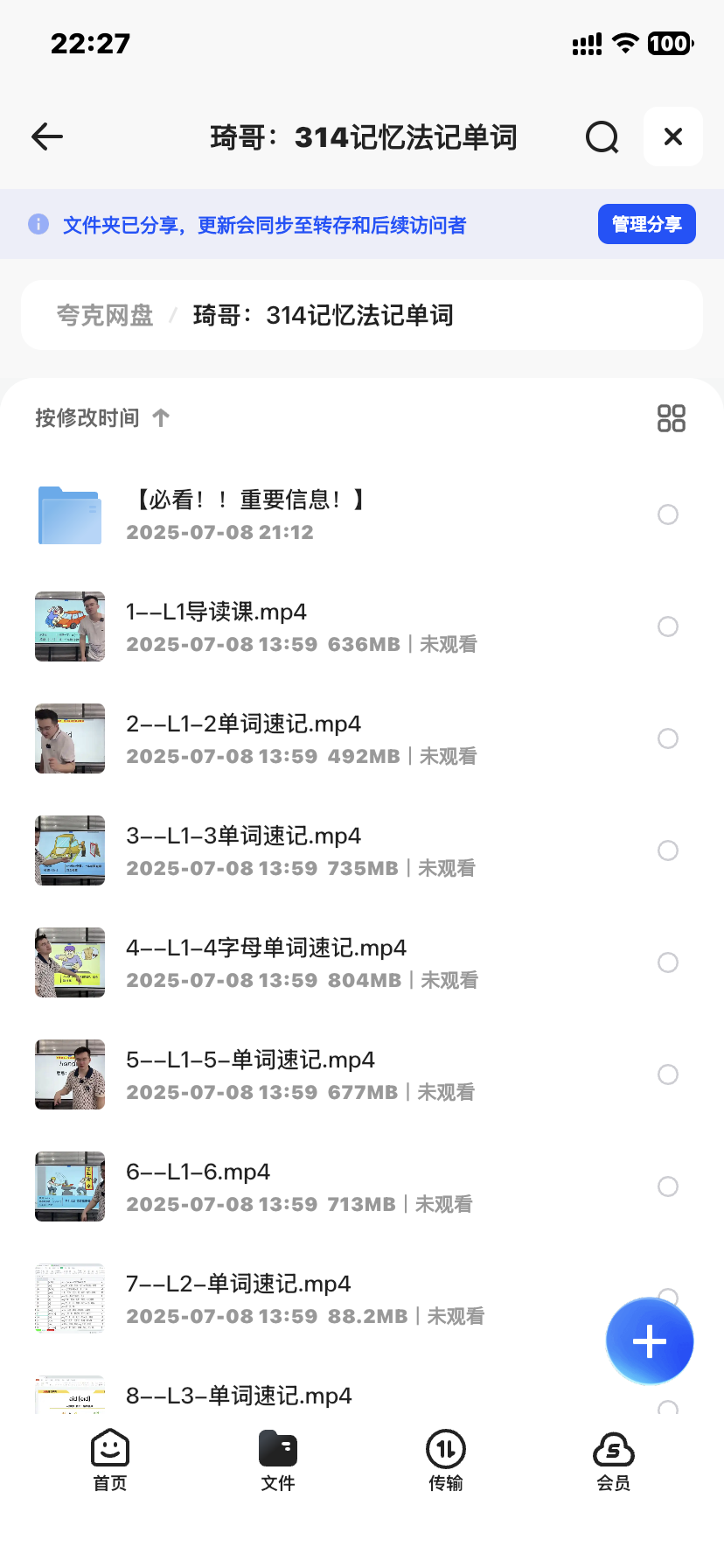The width and height of the screenshot is (724, 1568).
Task: Open search in this shared folder
Action: [602, 137]
